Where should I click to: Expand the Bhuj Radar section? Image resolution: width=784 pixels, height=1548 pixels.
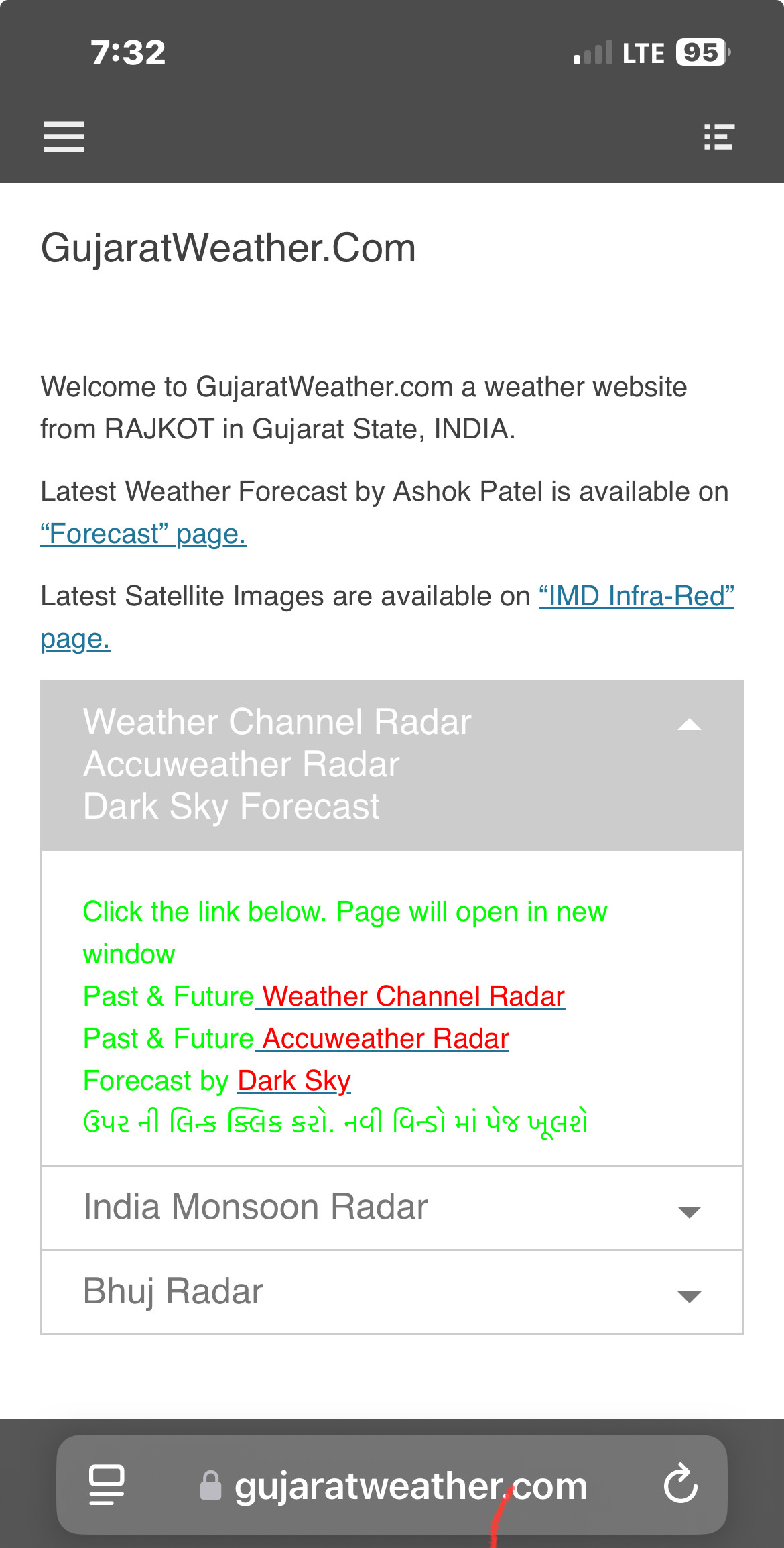tap(391, 1293)
